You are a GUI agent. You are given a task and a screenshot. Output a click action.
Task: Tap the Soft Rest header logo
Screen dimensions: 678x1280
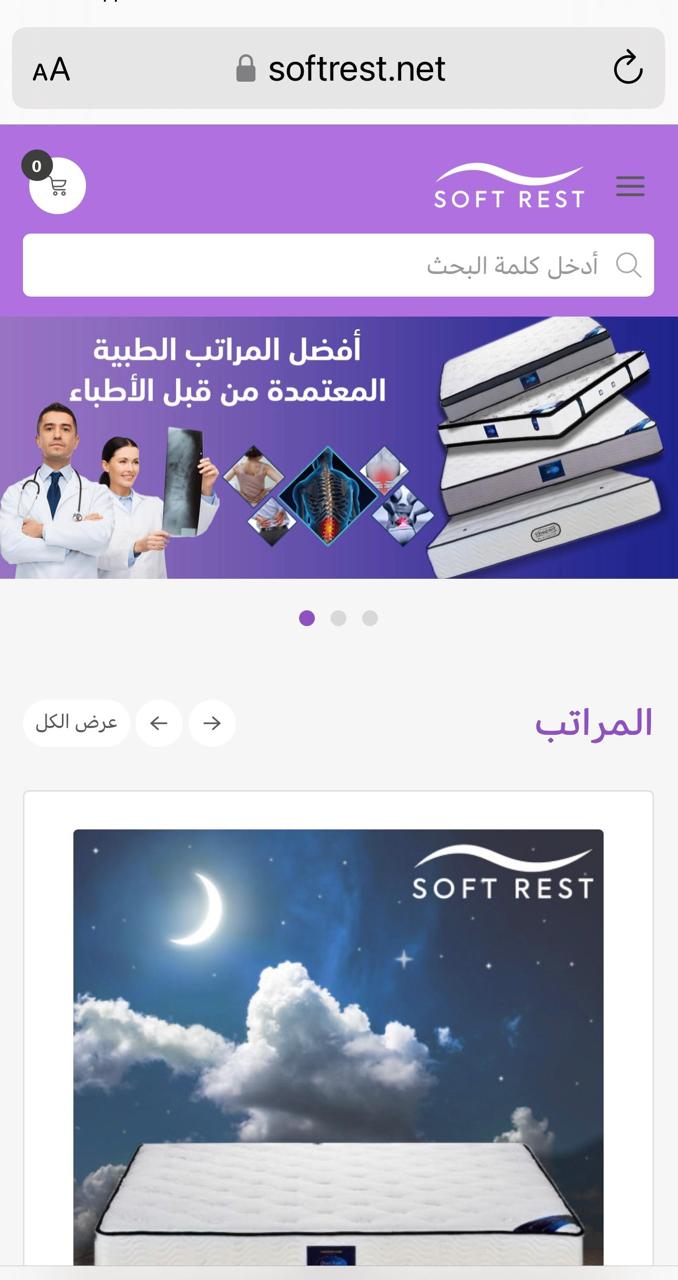(509, 186)
